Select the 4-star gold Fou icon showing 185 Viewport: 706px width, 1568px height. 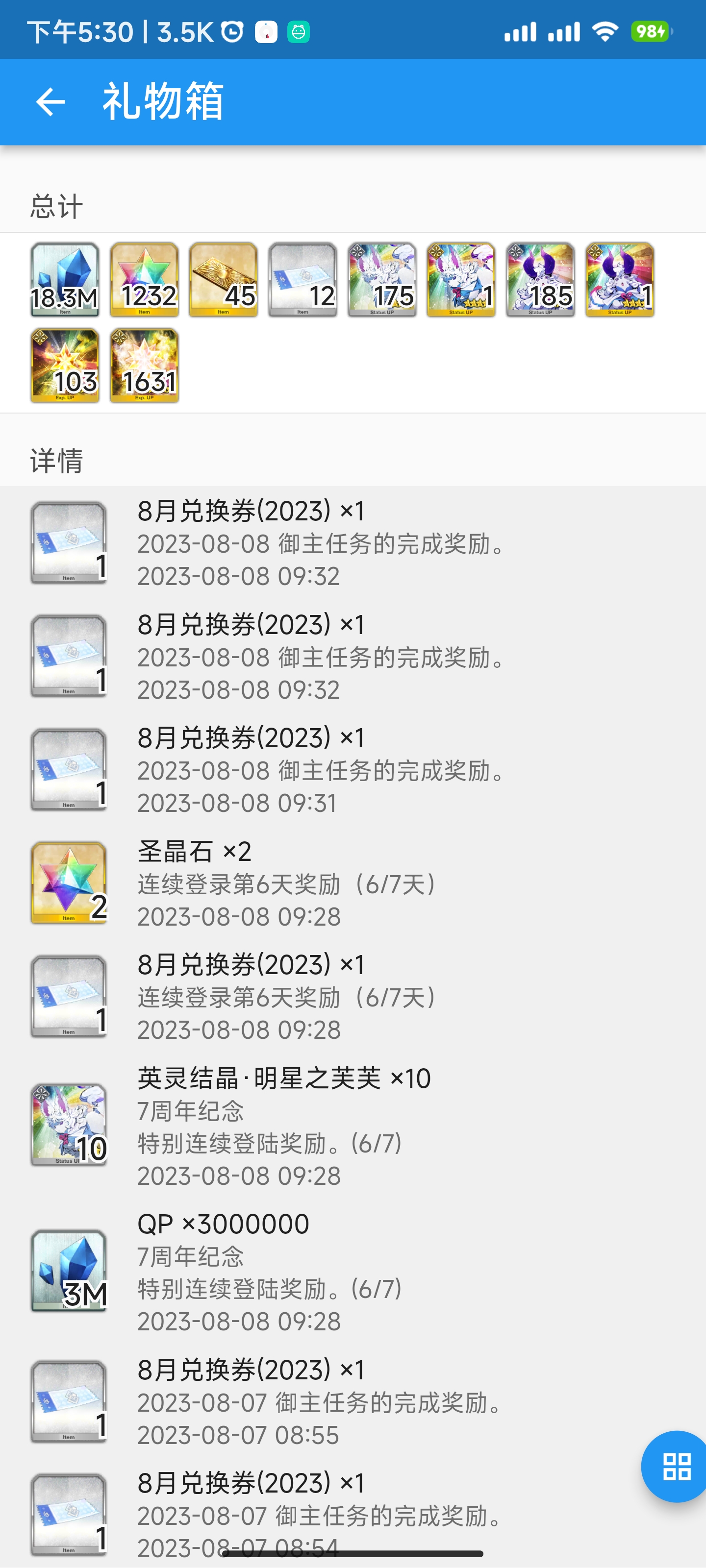[540, 279]
